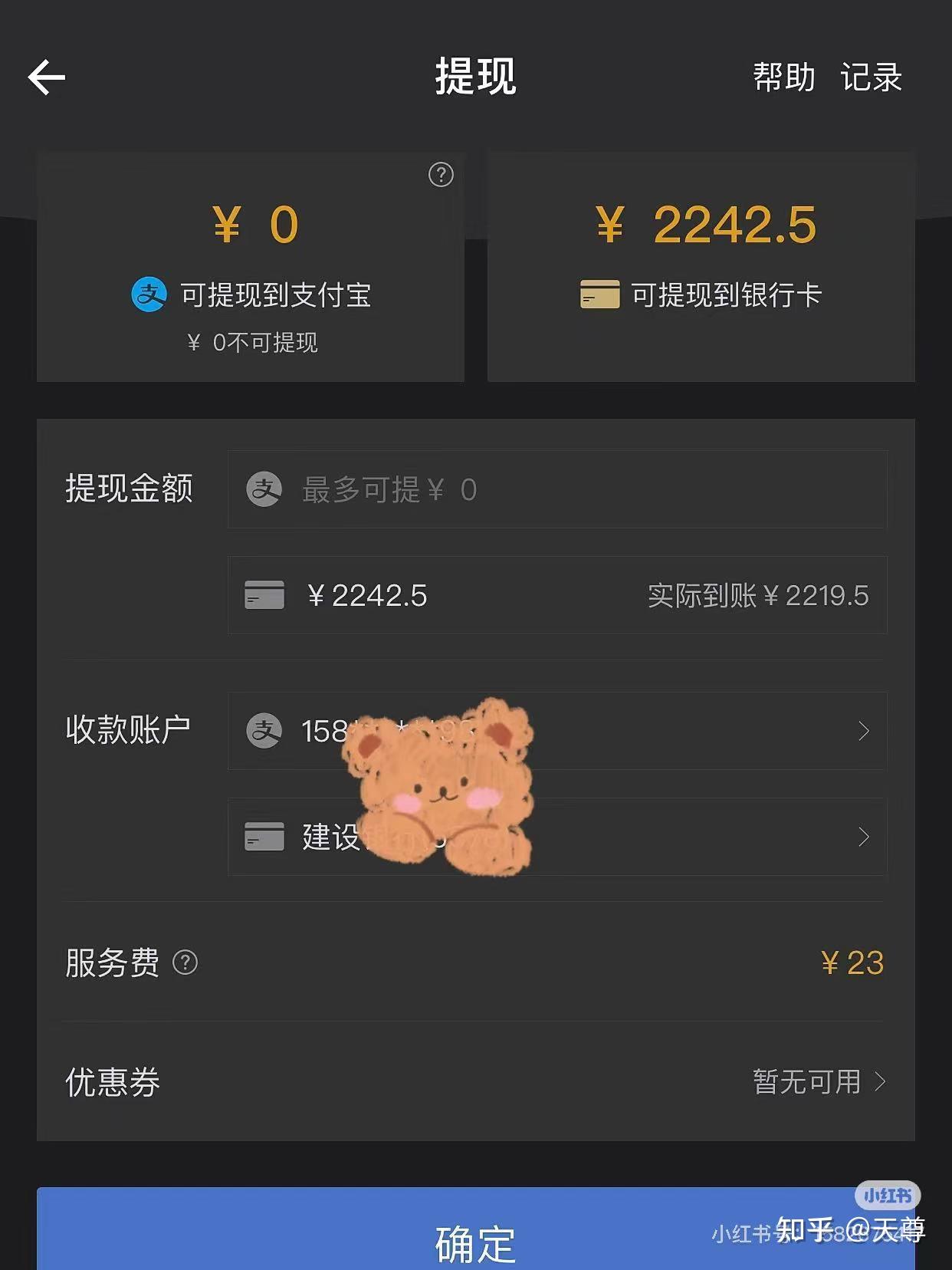Open the 优惠券 暂无可用 selector
This screenshot has height=1270, width=952.
pyautogui.click(x=816, y=1082)
